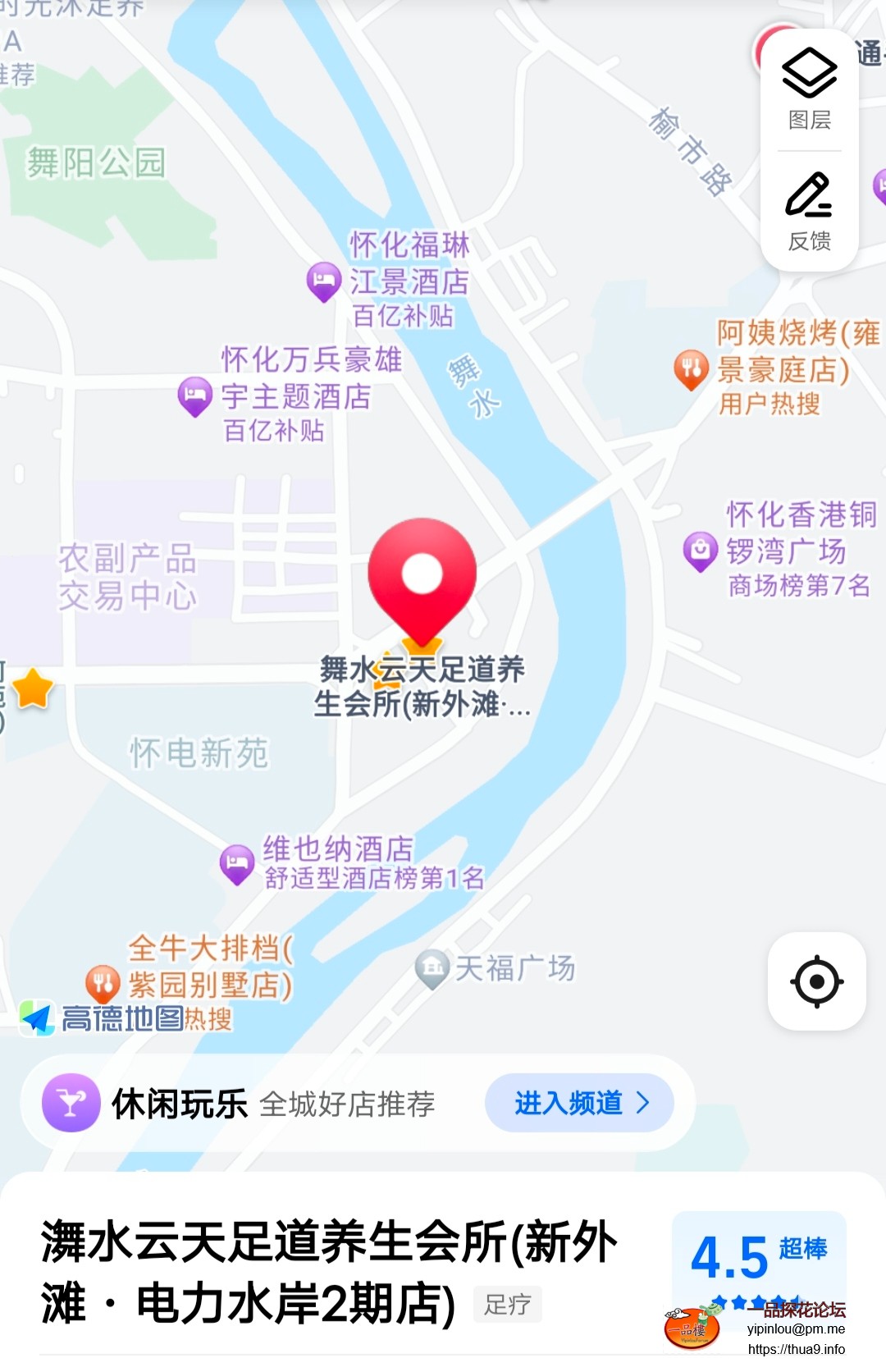Open the 怀化香港铜锣湾广场 shopping marker
Screen dimensions: 886x1372
700,551
